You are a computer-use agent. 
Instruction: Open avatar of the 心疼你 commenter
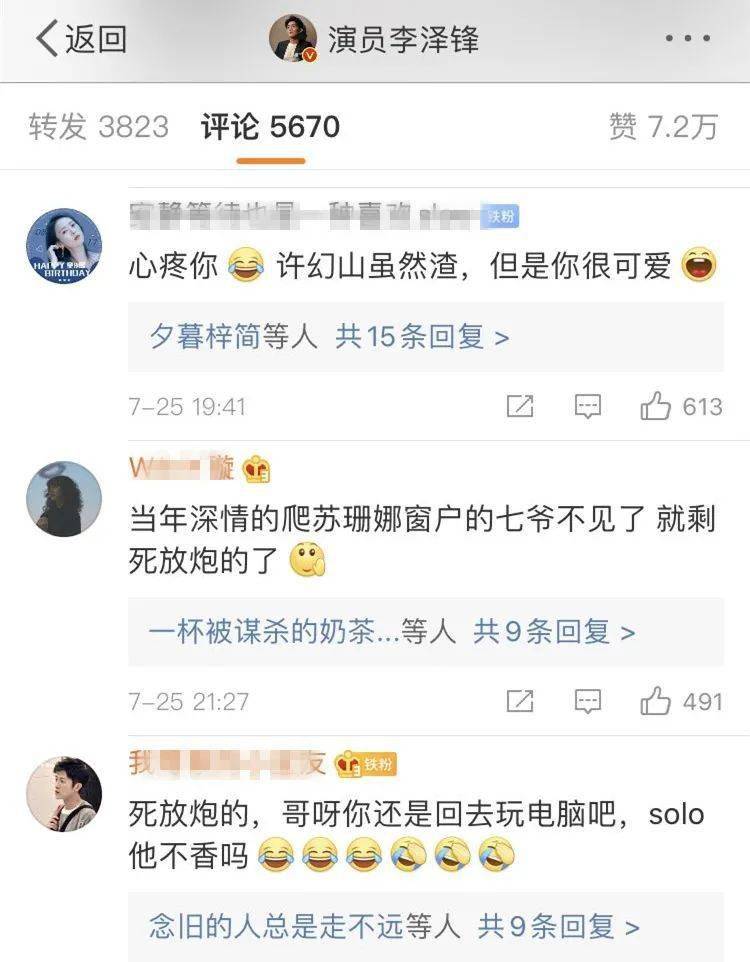coord(63,246)
